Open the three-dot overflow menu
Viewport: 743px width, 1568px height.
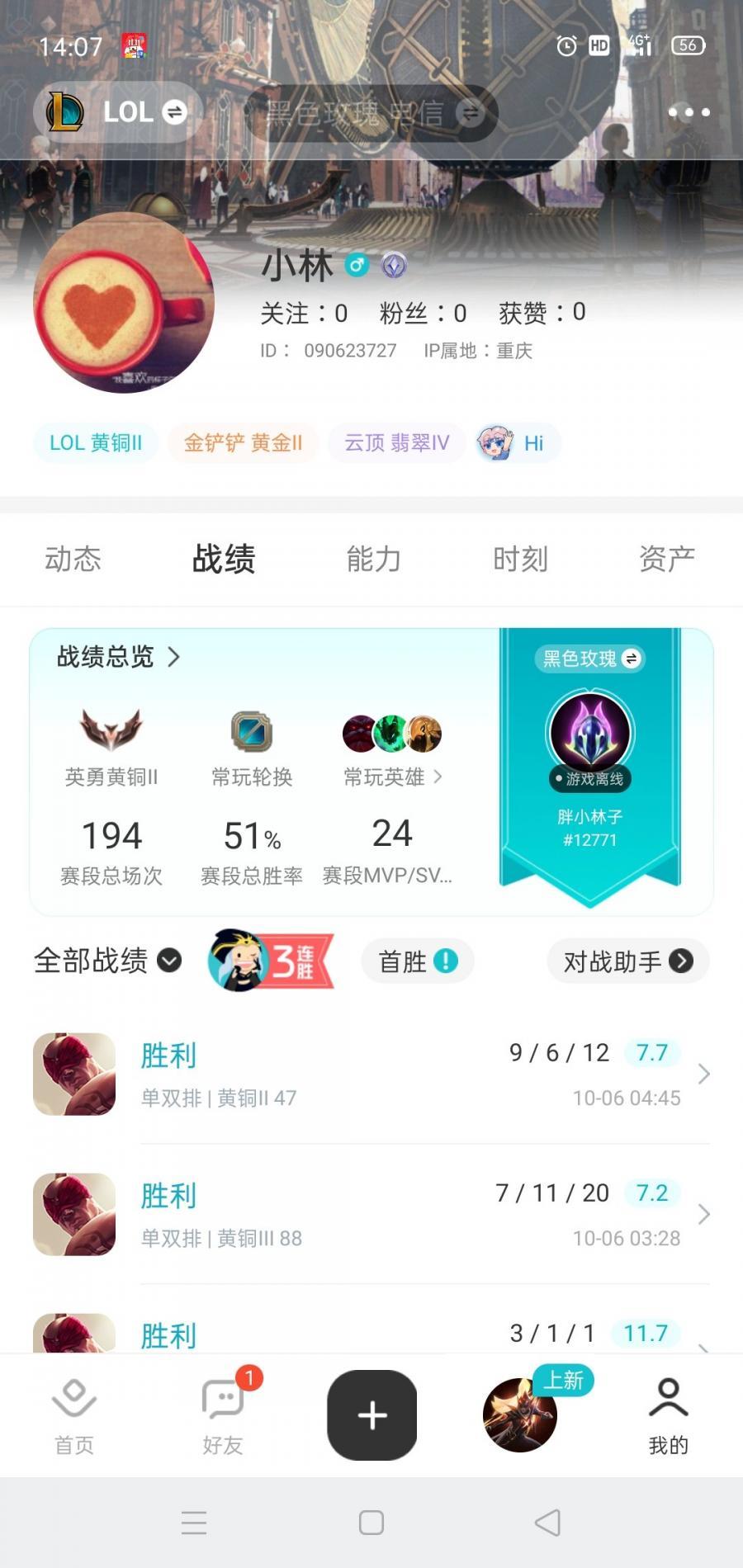point(689,112)
